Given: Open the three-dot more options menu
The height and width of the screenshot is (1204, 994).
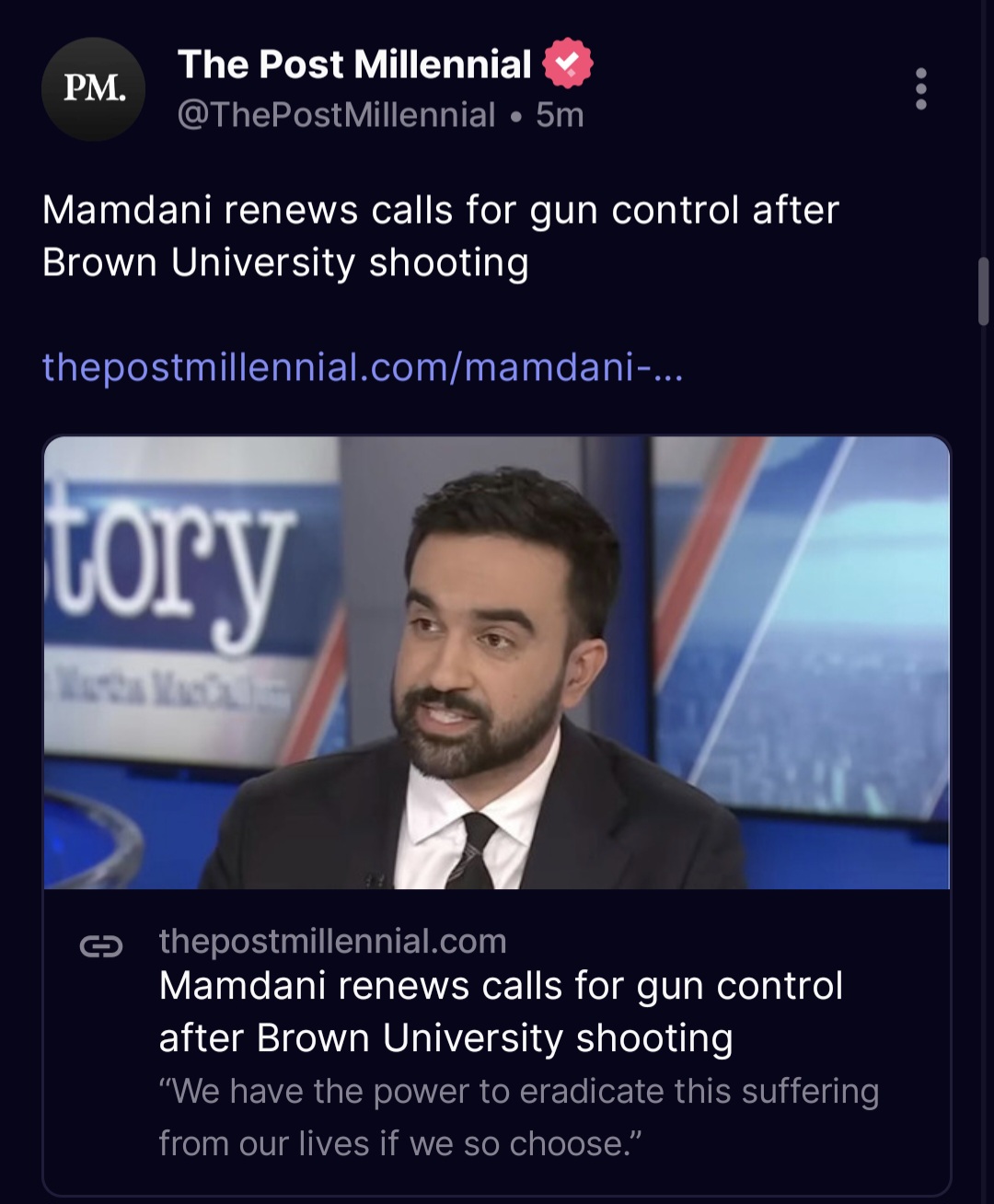Looking at the screenshot, I should point(920,87).
